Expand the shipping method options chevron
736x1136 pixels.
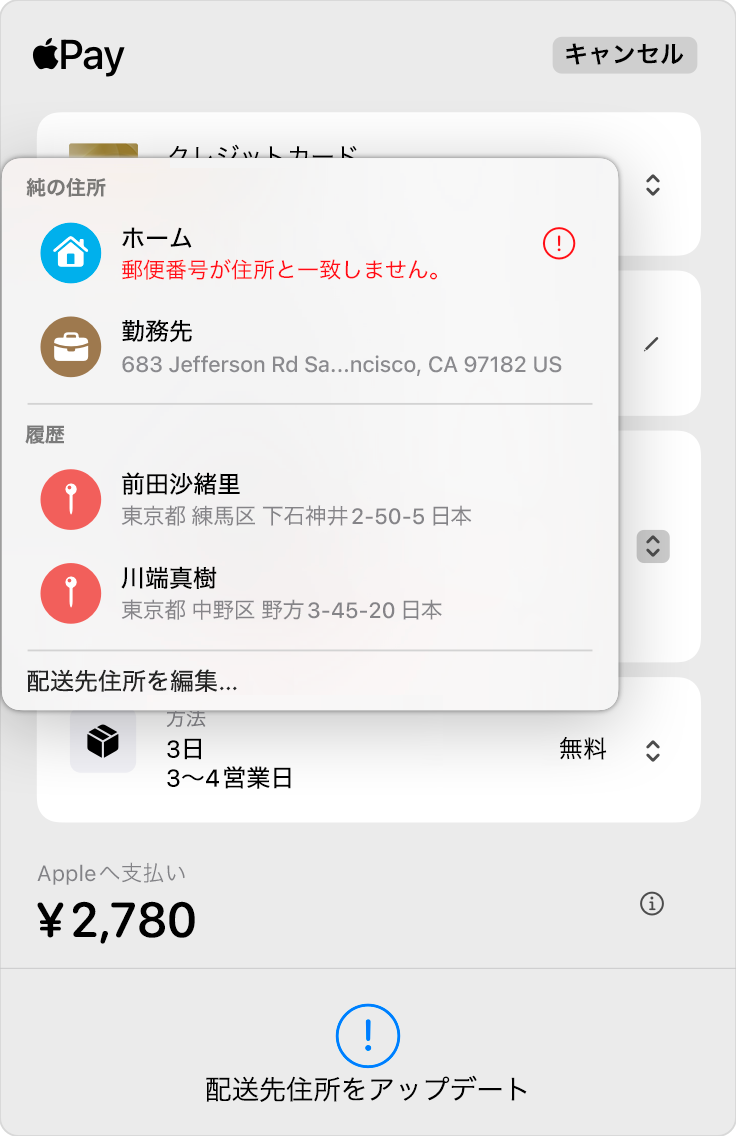pos(652,750)
